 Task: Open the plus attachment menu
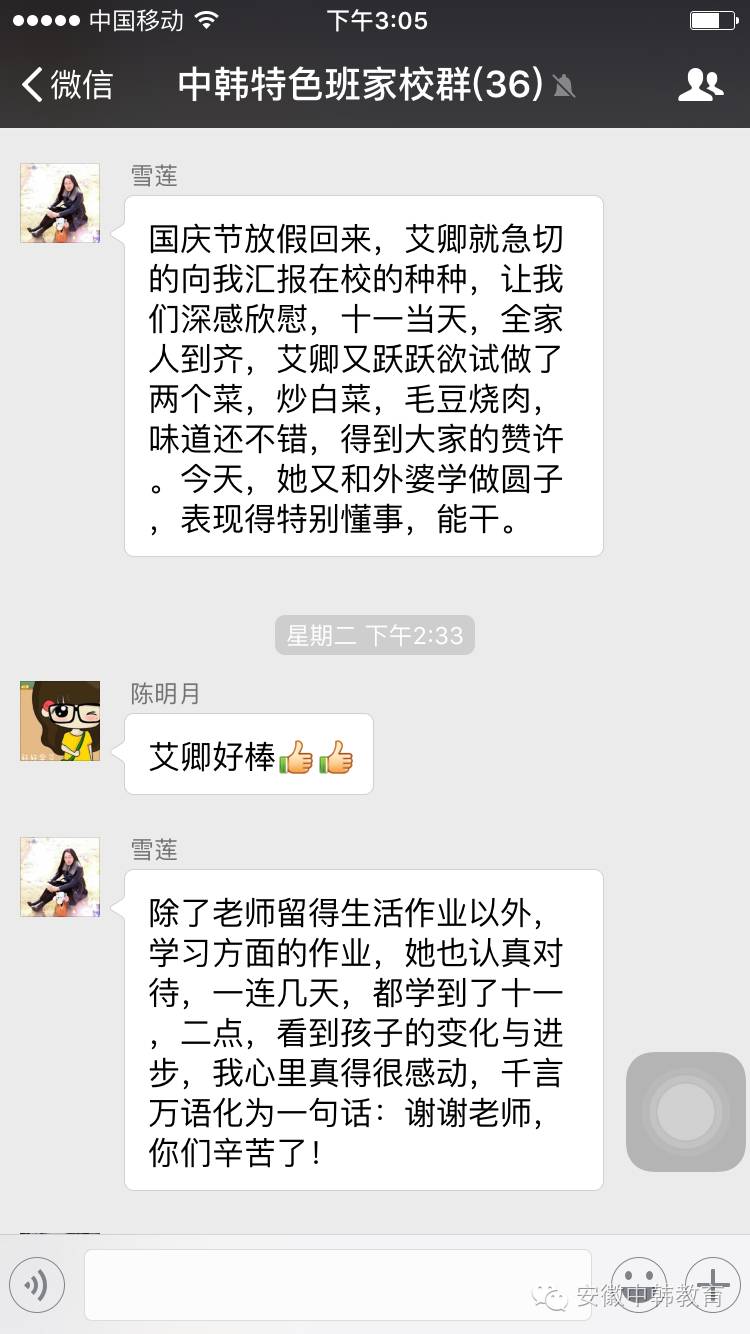point(712,1285)
